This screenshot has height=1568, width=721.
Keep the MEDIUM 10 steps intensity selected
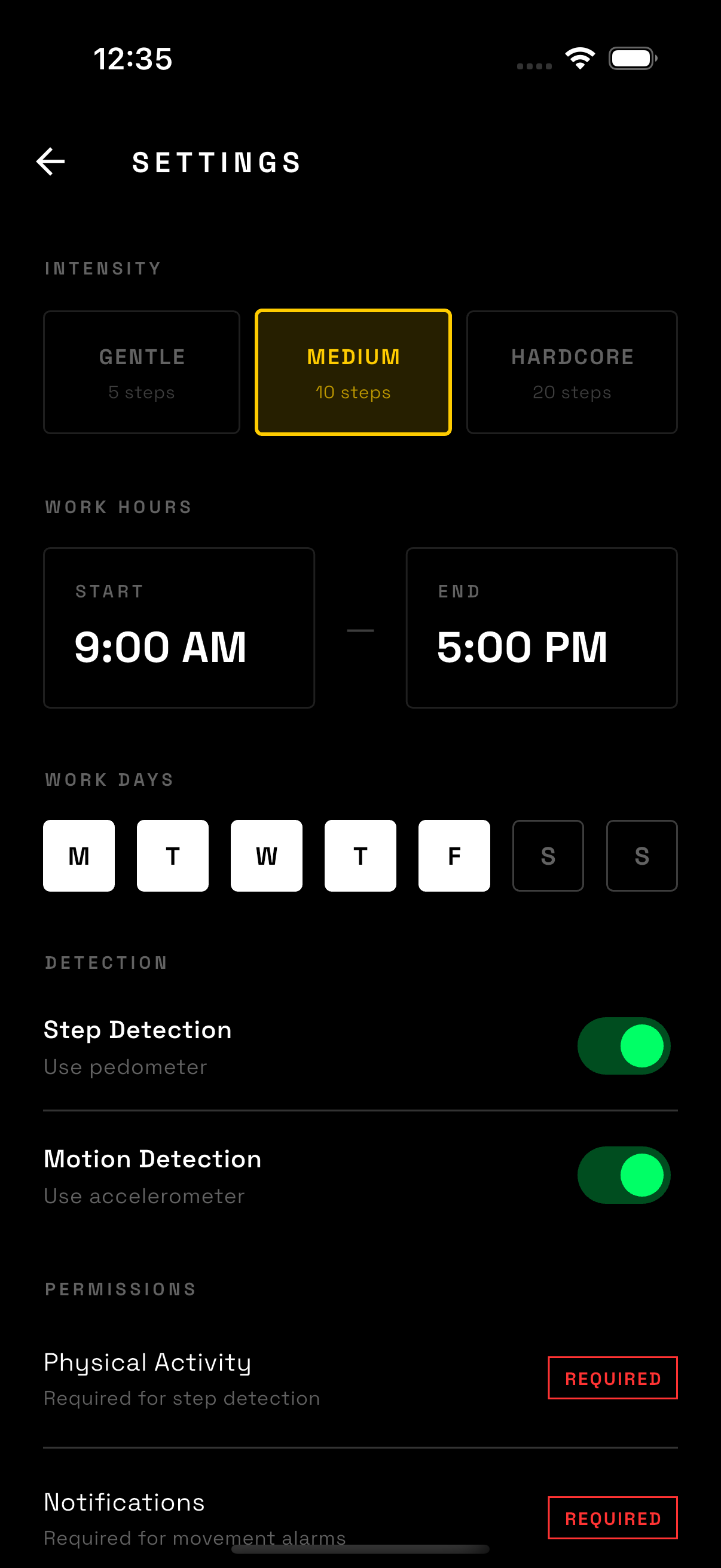pyautogui.click(x=353, y=371)
